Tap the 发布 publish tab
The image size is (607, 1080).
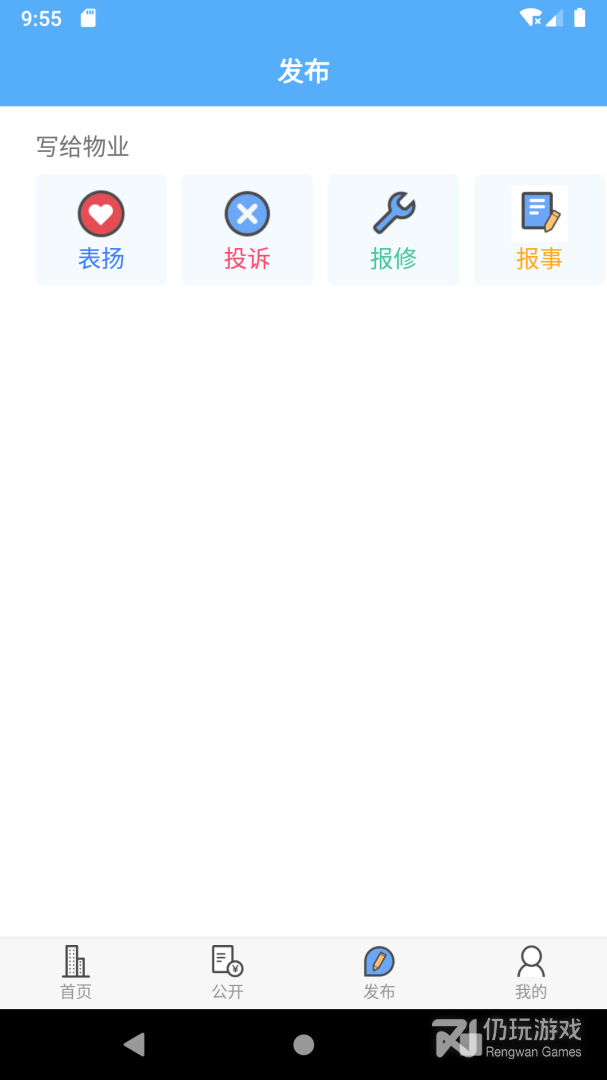[x=379, y=973]
